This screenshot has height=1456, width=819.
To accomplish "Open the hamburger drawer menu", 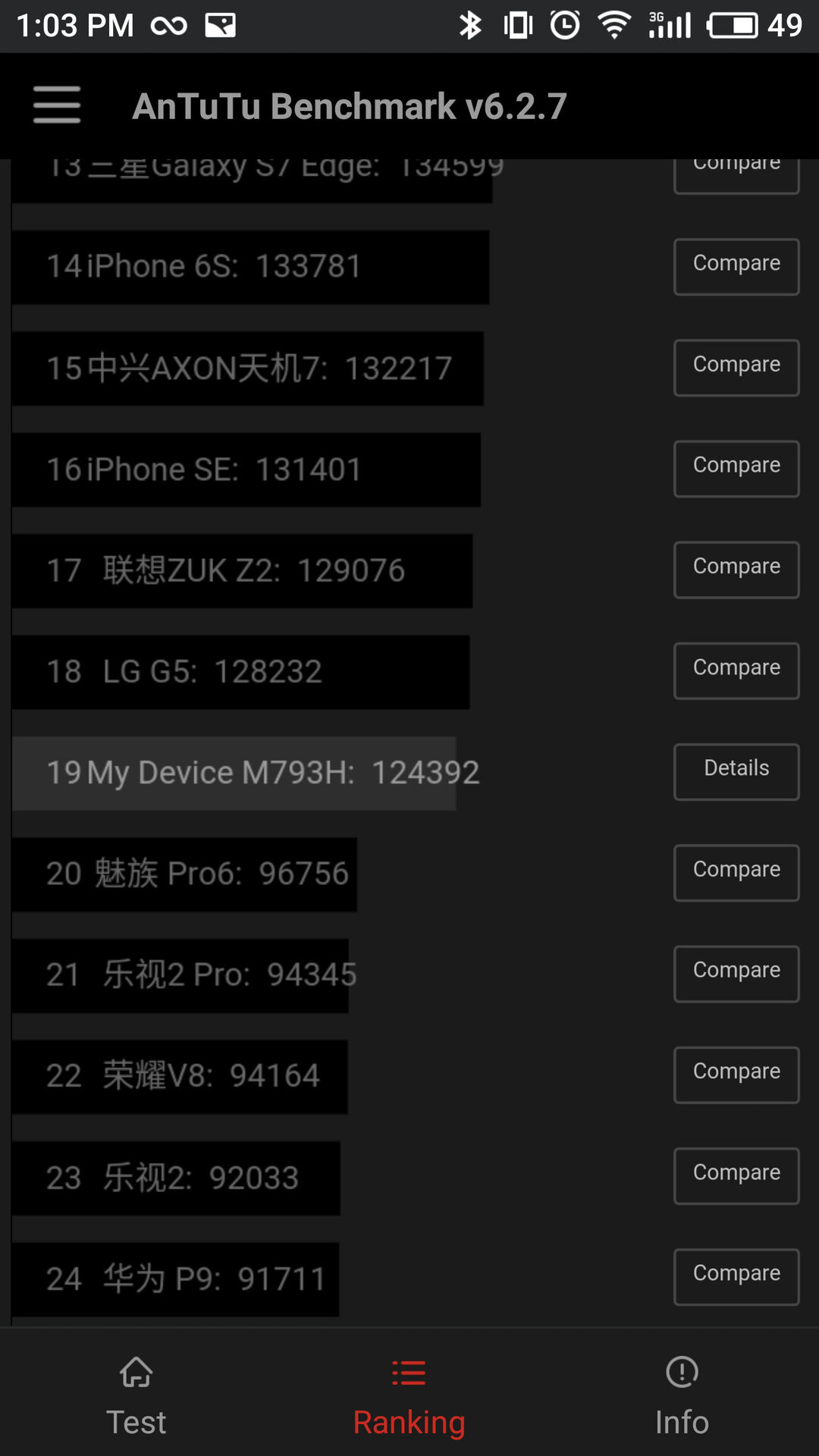I will [57, 105].
